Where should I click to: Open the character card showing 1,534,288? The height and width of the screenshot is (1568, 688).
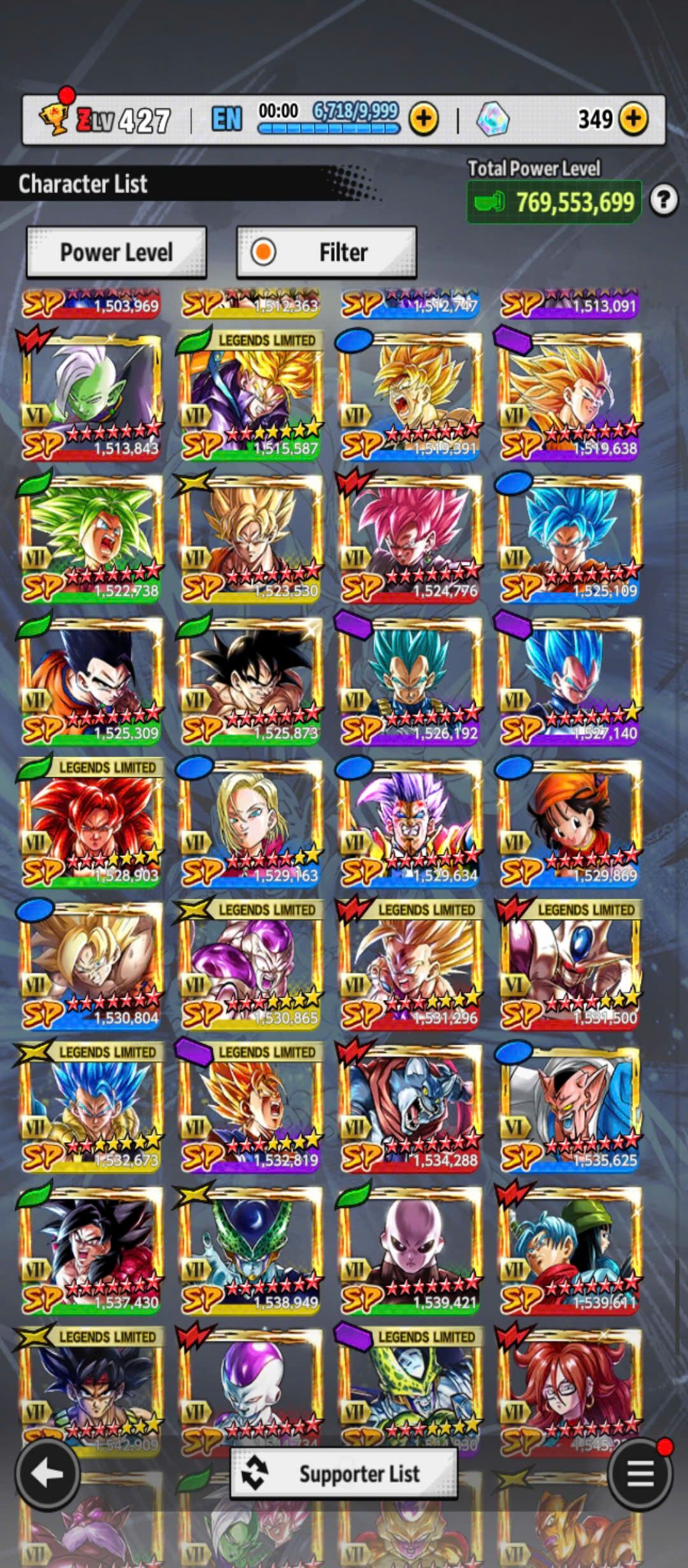tap(410, 1107)
